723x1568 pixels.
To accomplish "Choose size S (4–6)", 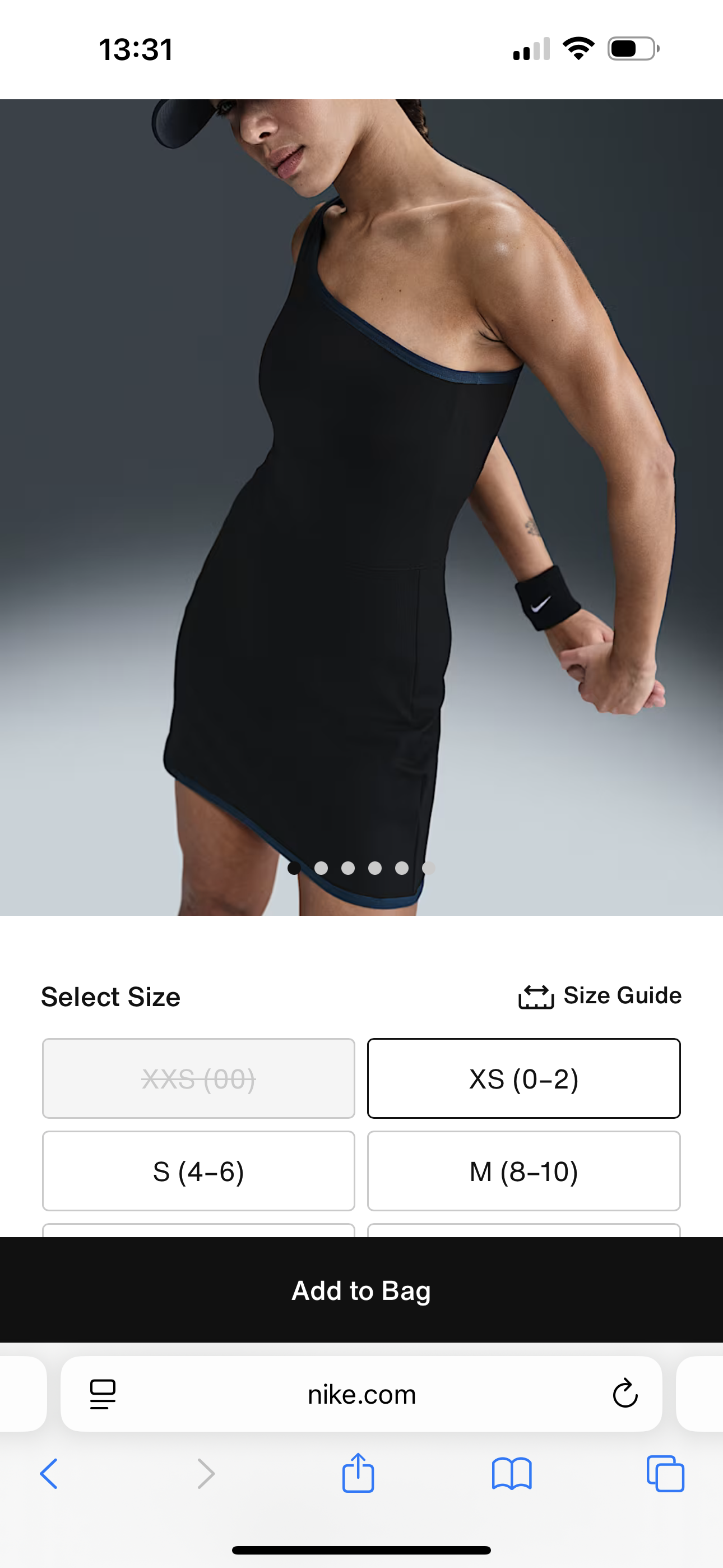I will 198,1171.
